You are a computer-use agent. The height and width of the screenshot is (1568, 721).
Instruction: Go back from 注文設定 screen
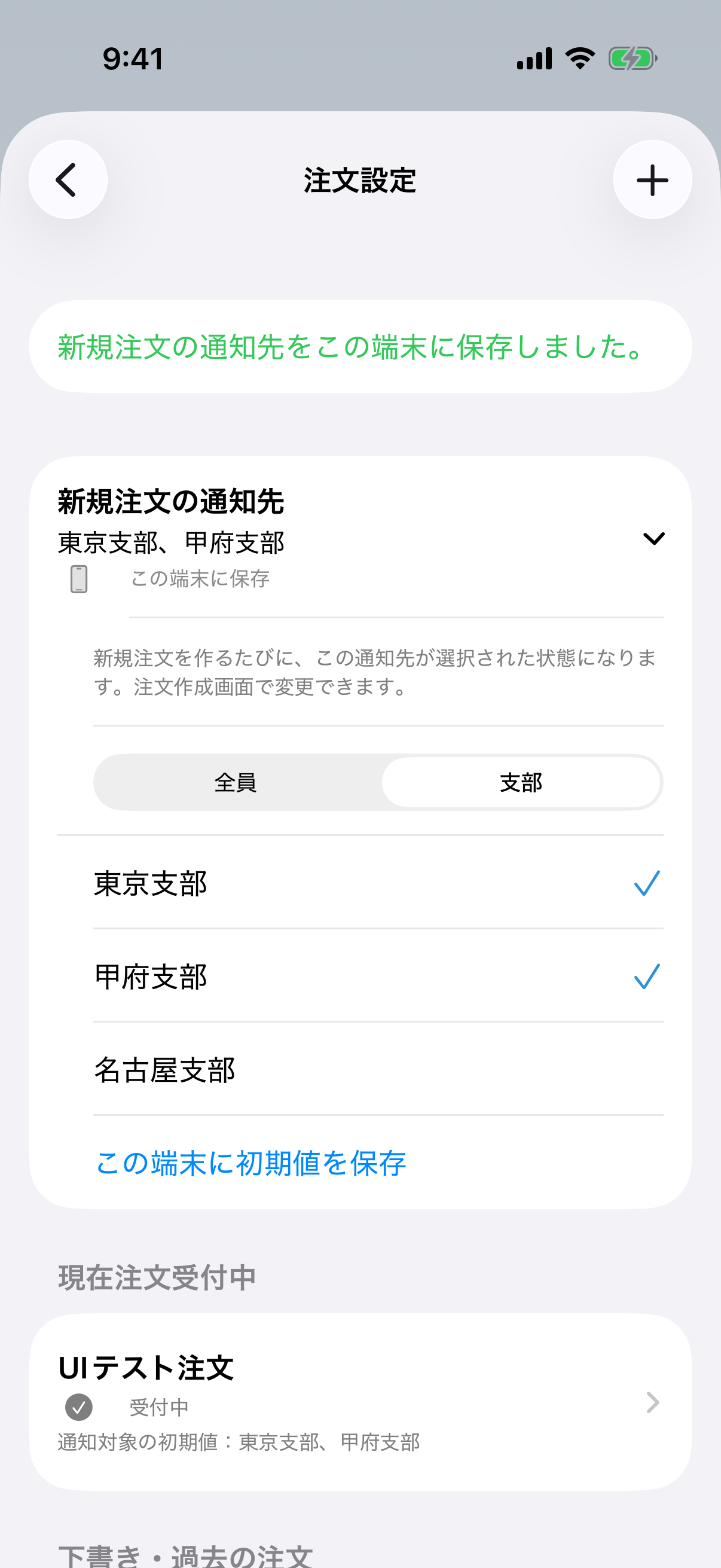[68, 179]
